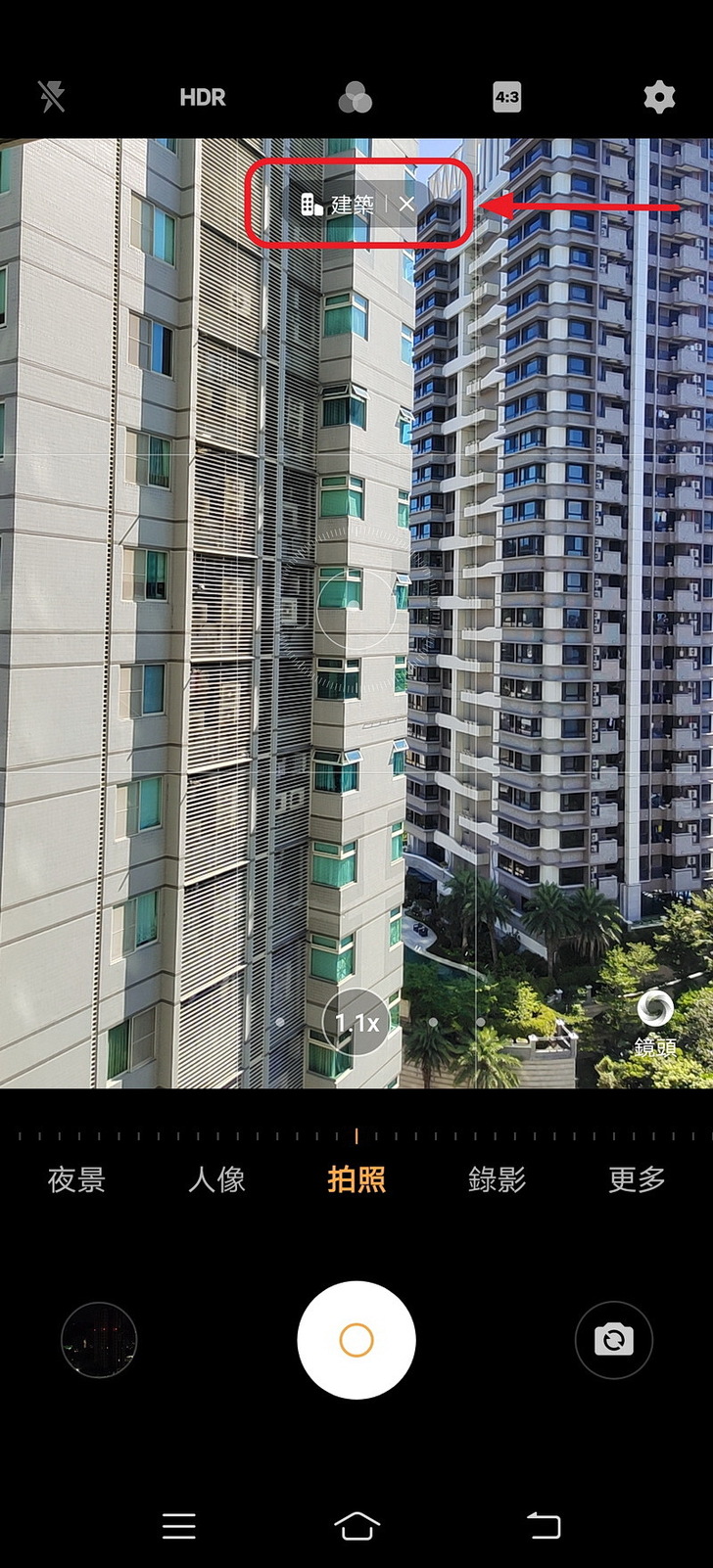
Task: Switch to 錄影 mode
Action: [x=497, y=1179]
